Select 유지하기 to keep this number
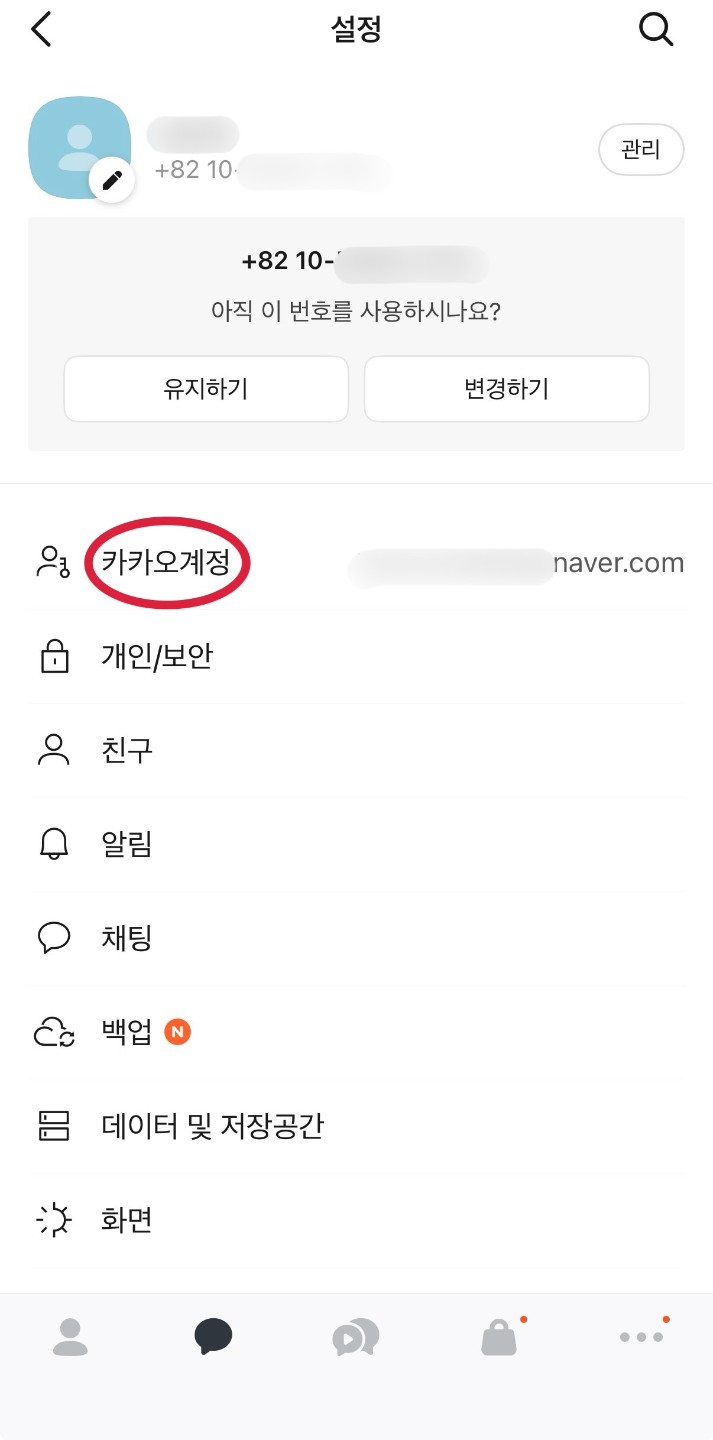 coord(206,389)
